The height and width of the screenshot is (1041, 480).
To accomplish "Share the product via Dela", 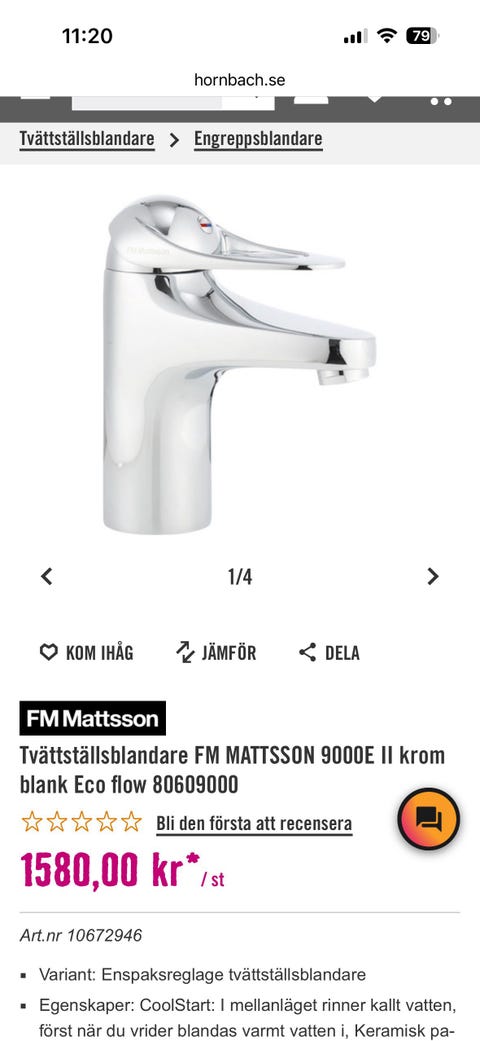I will (x=329, y=653).
